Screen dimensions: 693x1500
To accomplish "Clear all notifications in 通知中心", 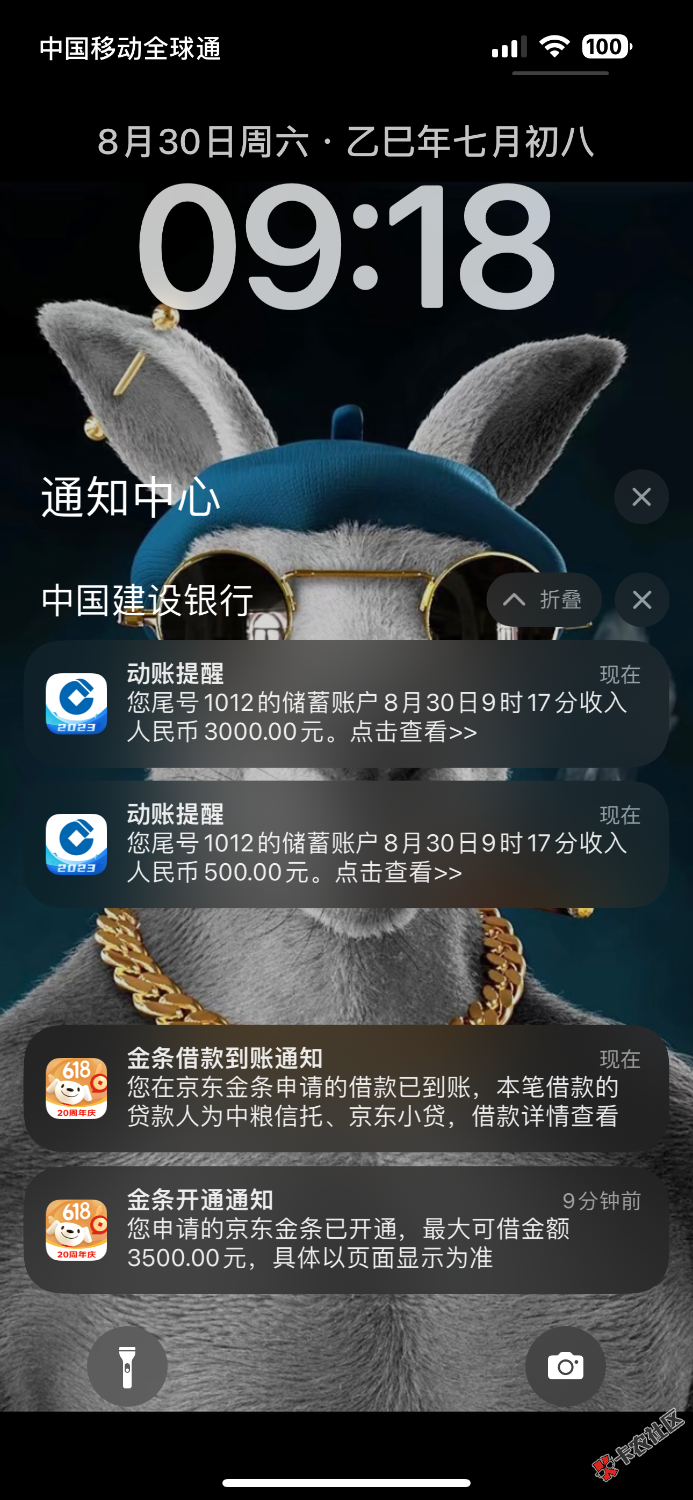I will point(641,497).
